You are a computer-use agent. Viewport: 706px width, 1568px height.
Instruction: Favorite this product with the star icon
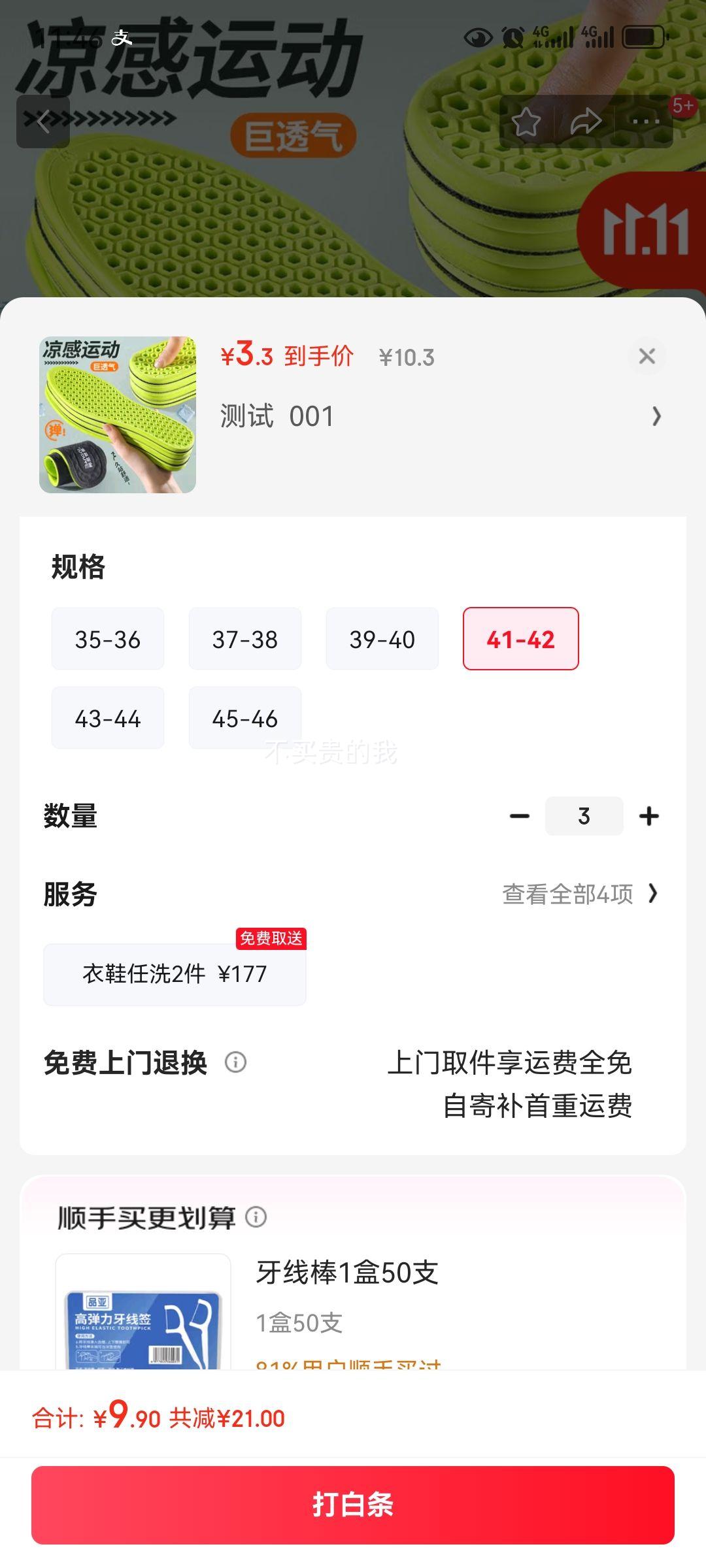click(x=526, y=122)
